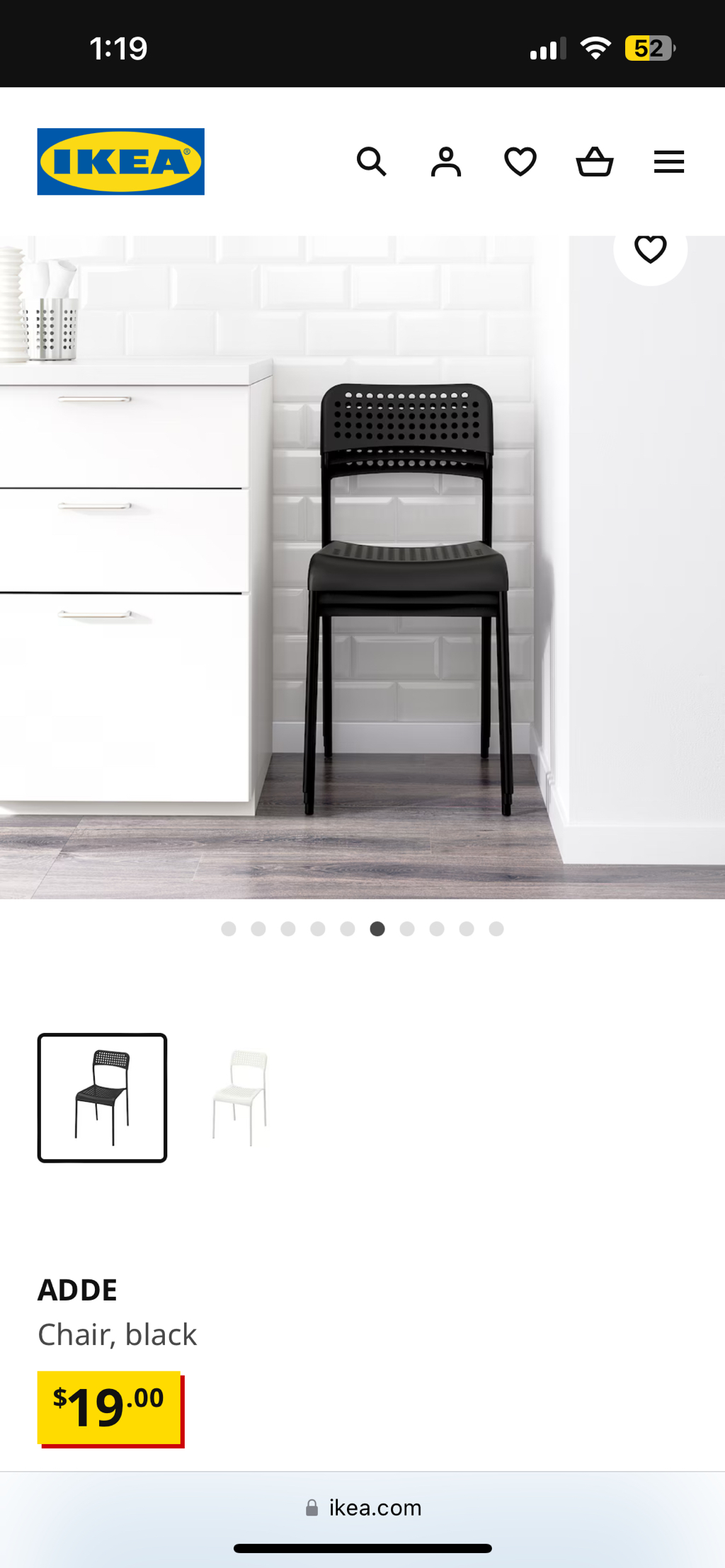Open the search icon in header

pos(372,162)
